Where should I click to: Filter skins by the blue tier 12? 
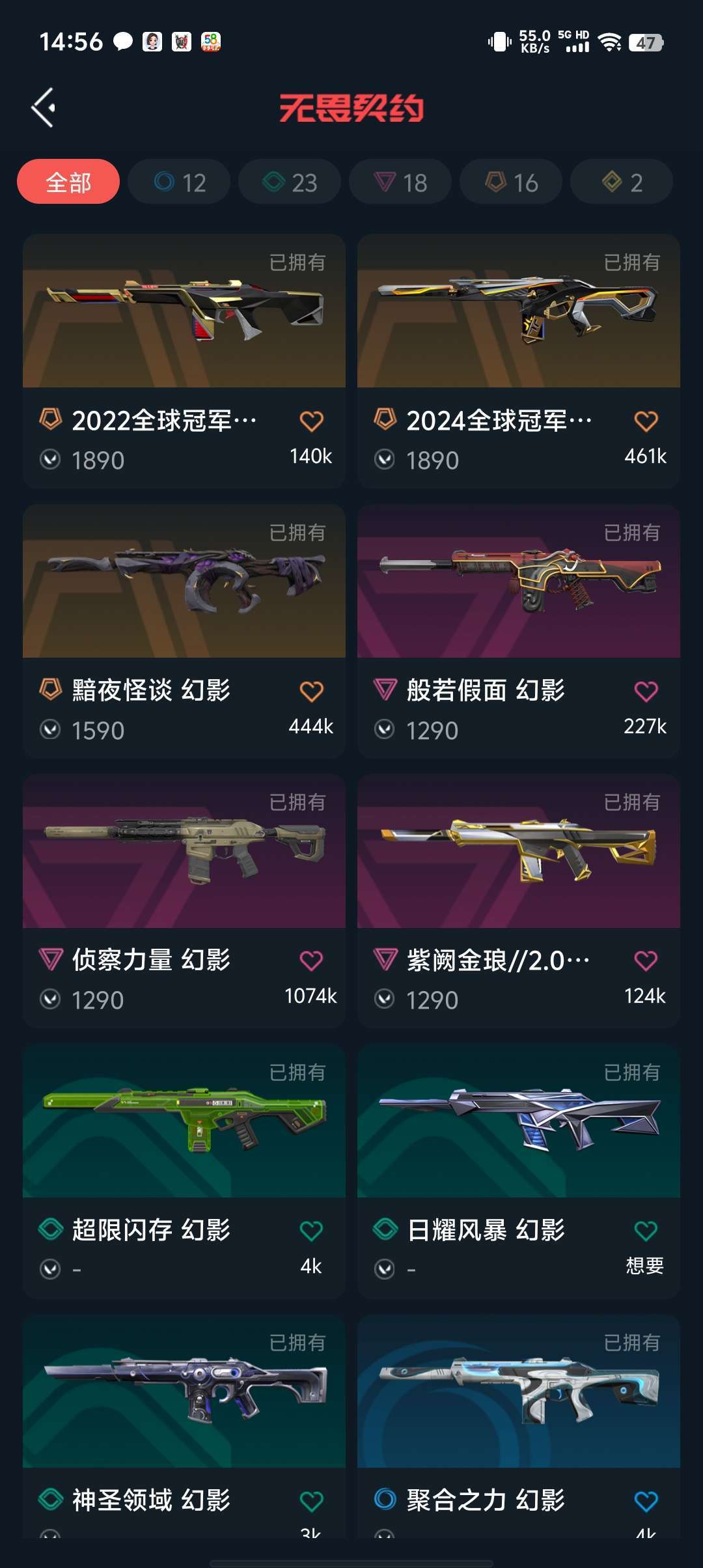coord(179,182)
